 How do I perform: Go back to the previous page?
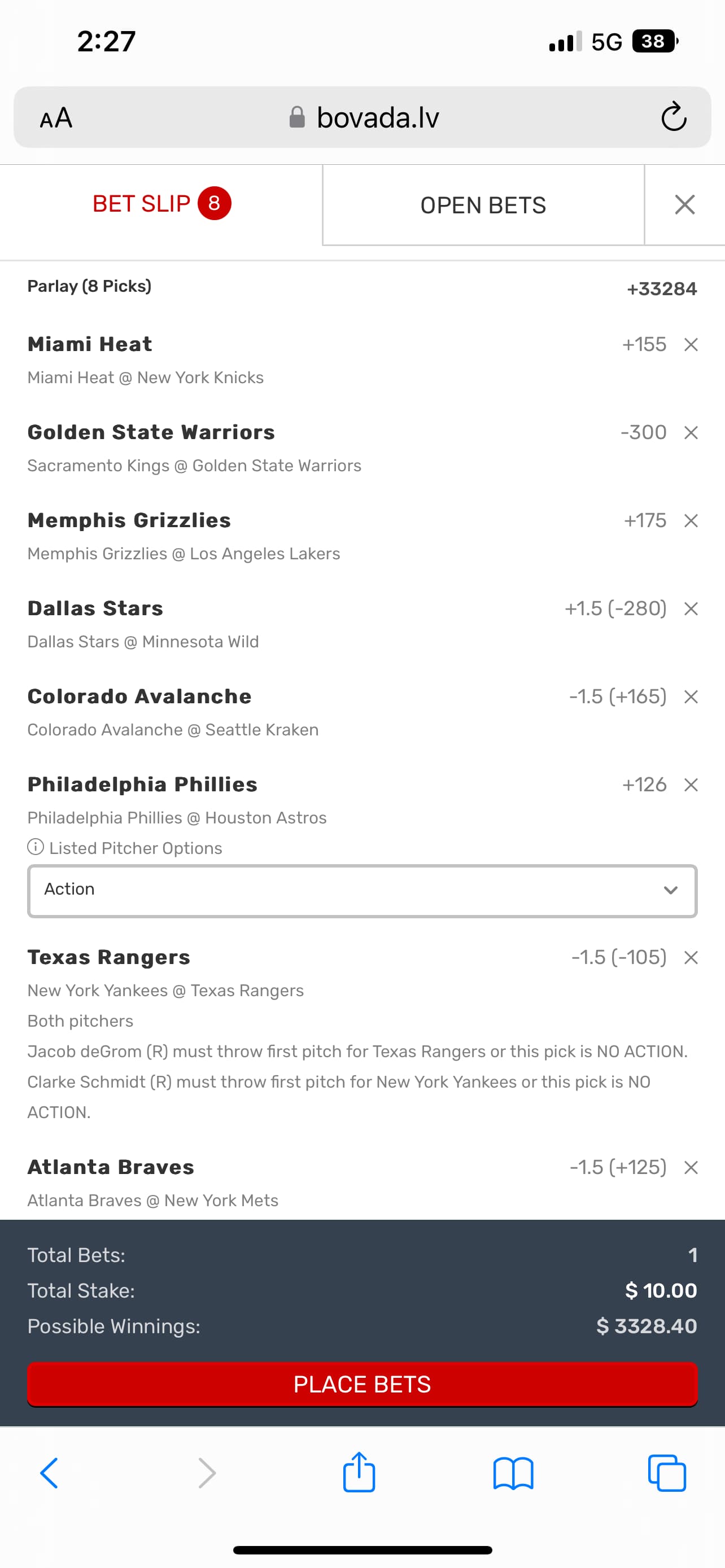pos(49,1473)
